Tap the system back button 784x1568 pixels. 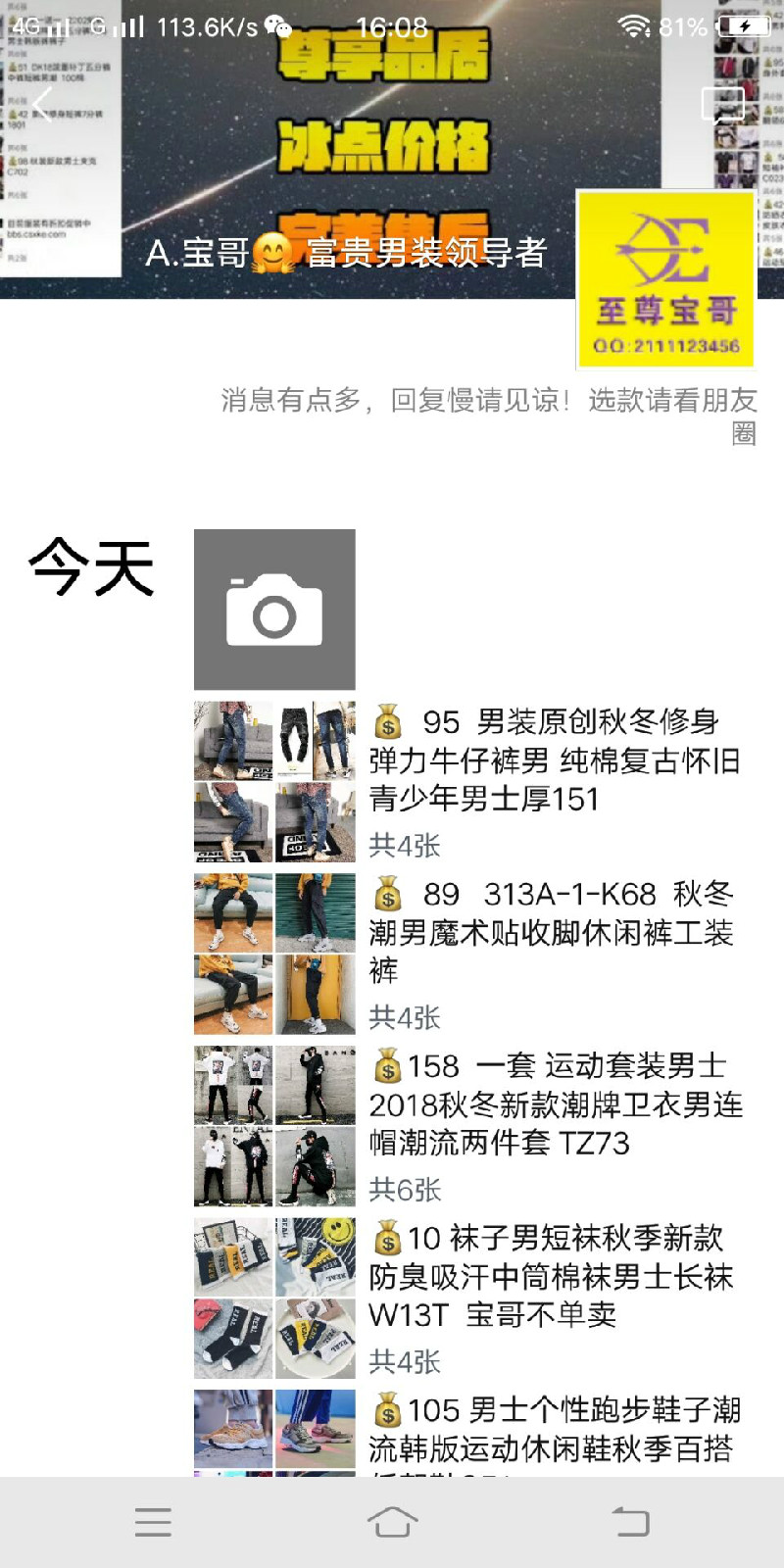pyautogui.click(x=631, y=1522)
